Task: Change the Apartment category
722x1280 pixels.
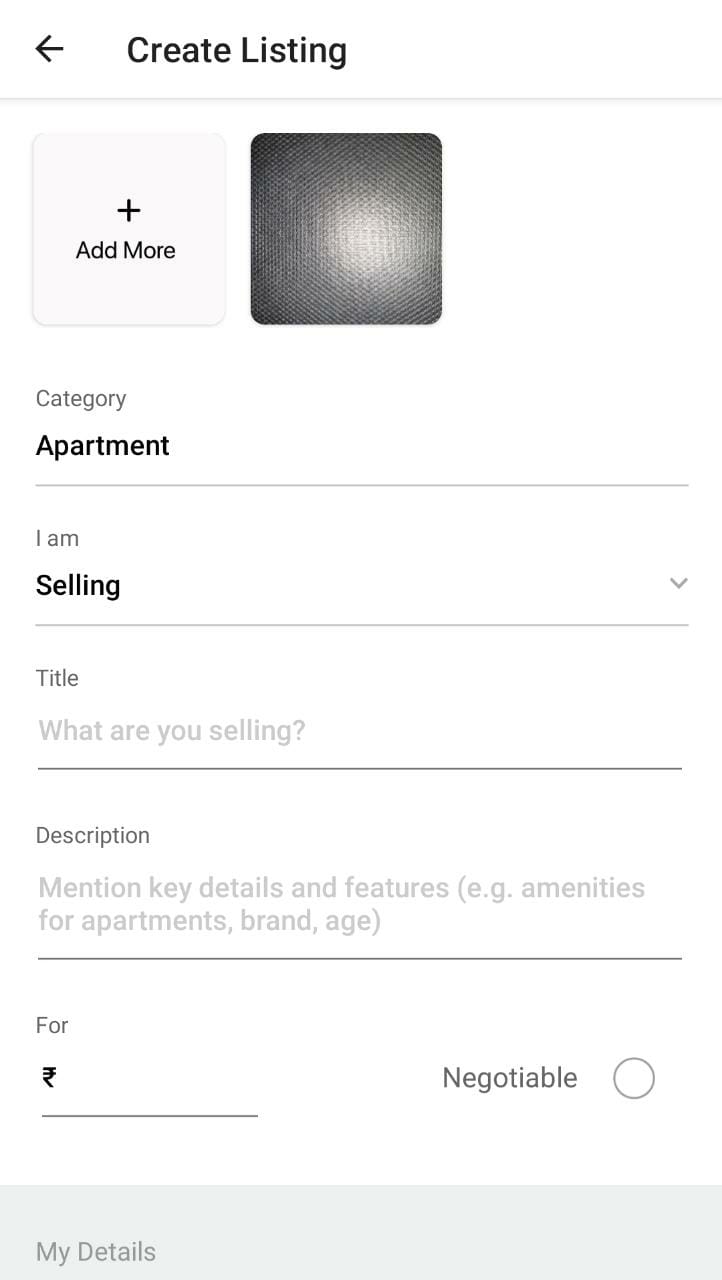Action: pos(360,446)
